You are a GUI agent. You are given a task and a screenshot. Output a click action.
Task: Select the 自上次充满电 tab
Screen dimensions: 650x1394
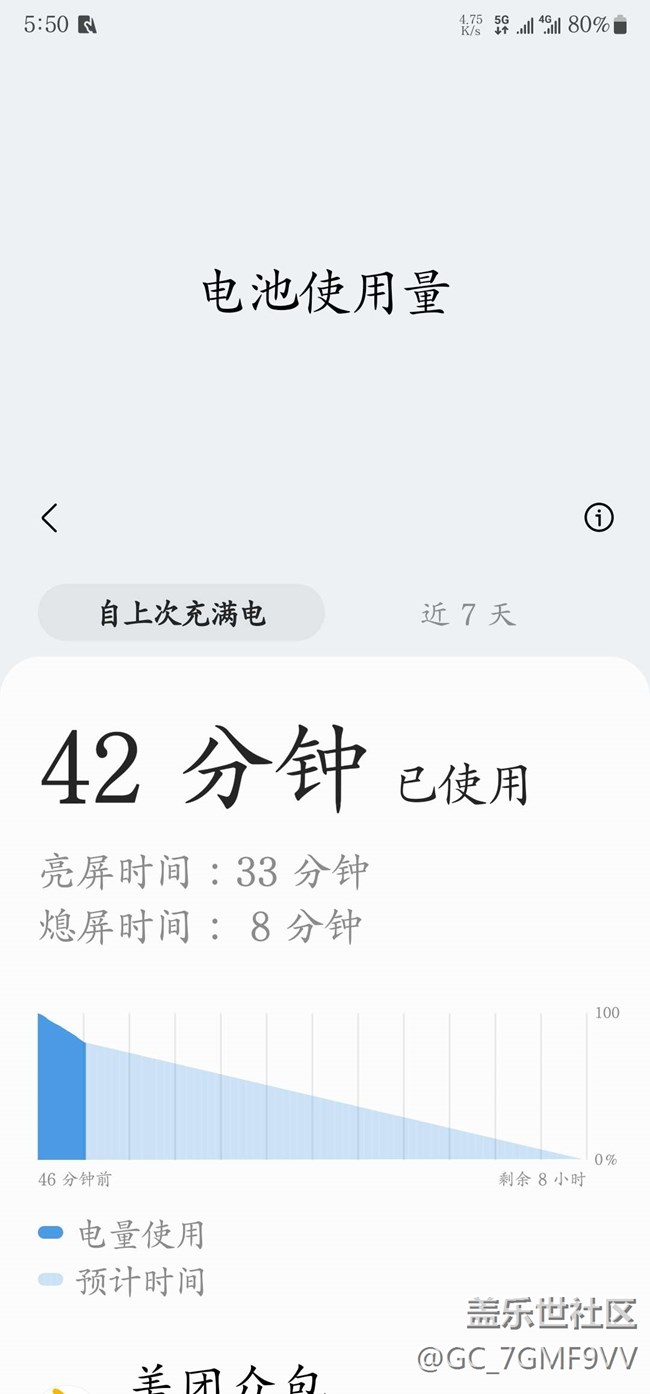point(181,613)
